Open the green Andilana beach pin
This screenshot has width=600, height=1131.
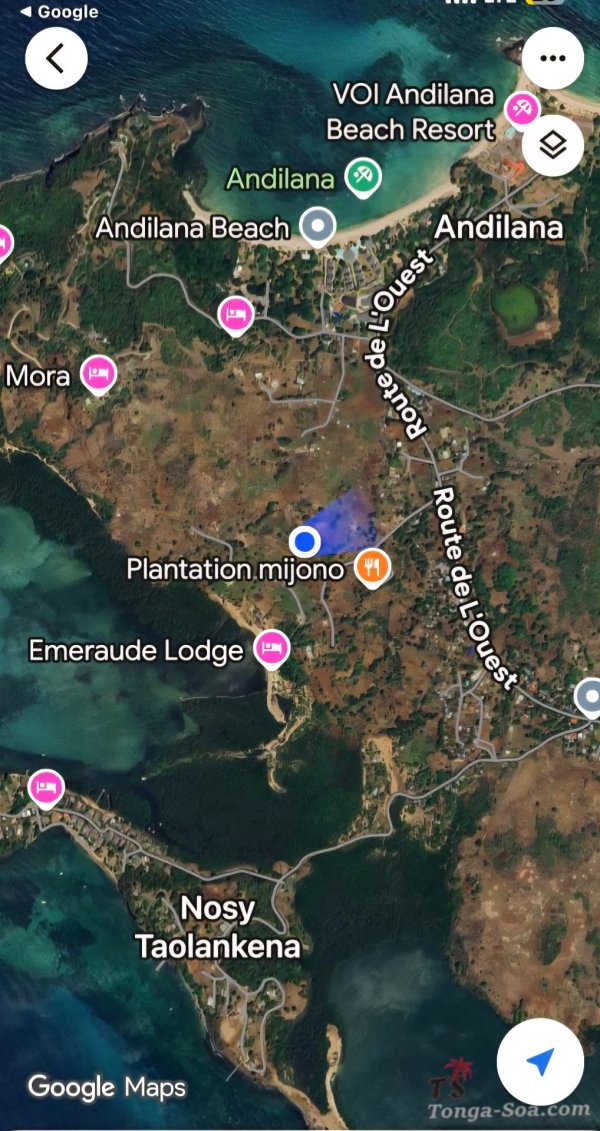click(x=362, y=178)
